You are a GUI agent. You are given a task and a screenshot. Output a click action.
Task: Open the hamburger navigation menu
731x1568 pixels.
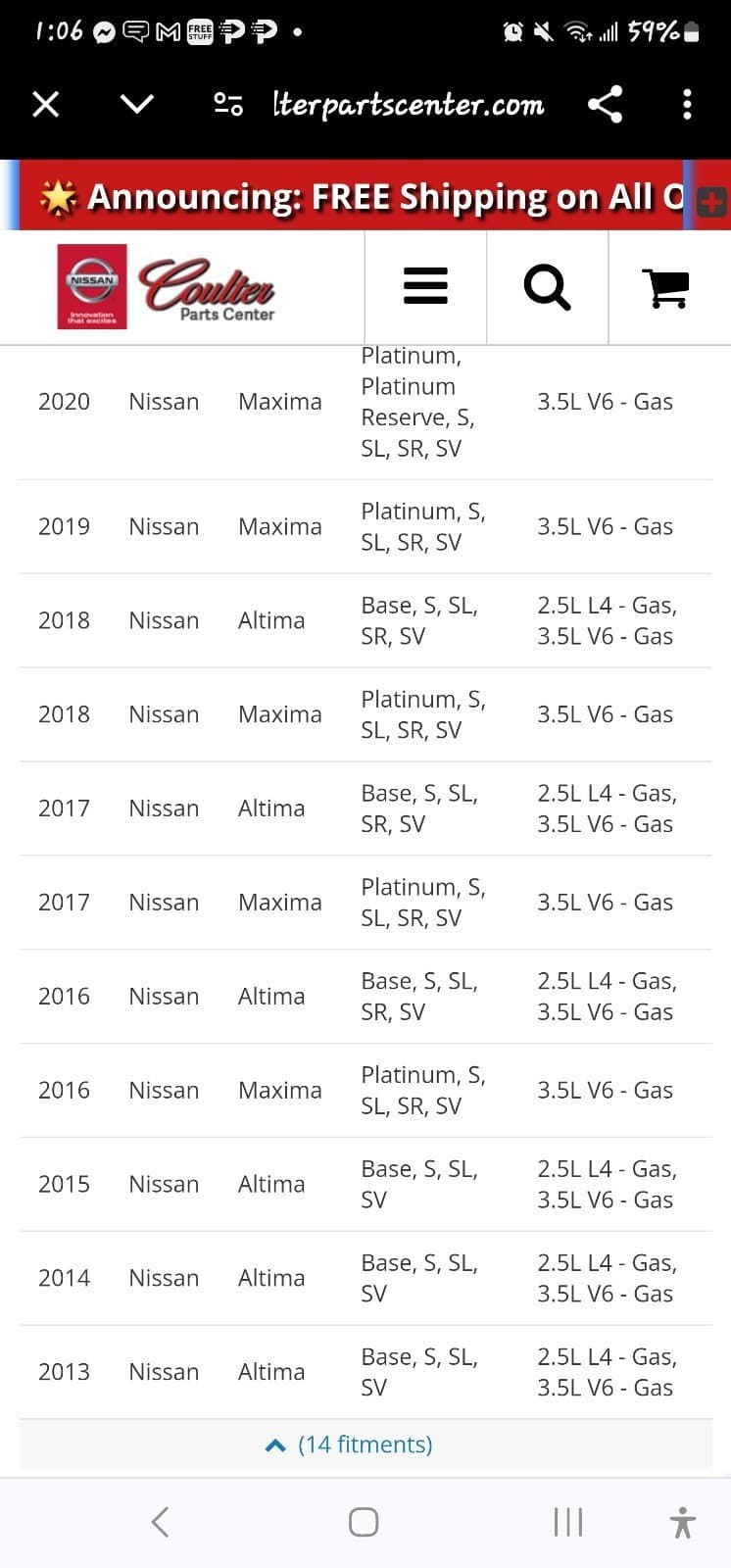(425, 286)
